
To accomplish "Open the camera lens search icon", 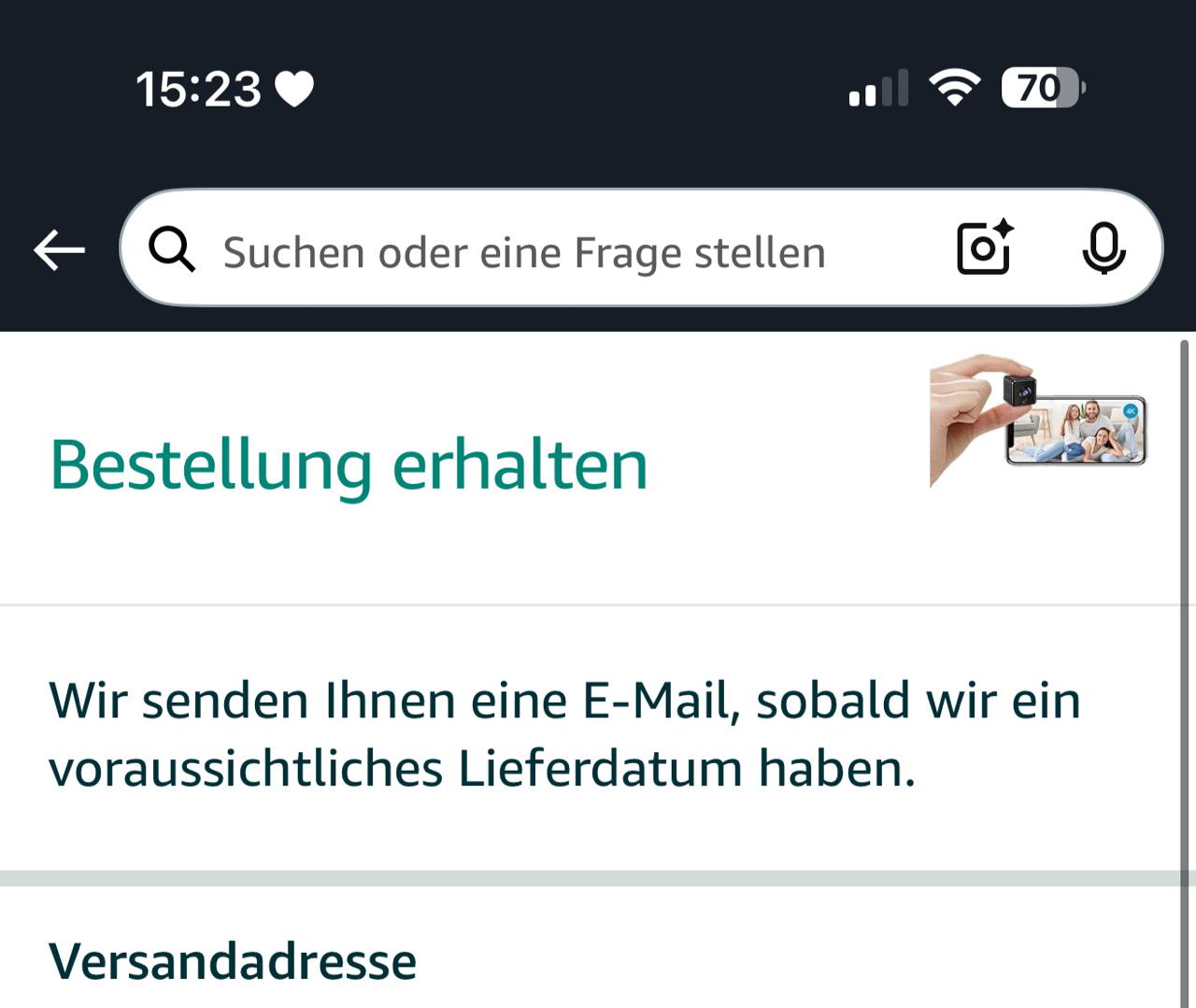I will click(985, 248).
